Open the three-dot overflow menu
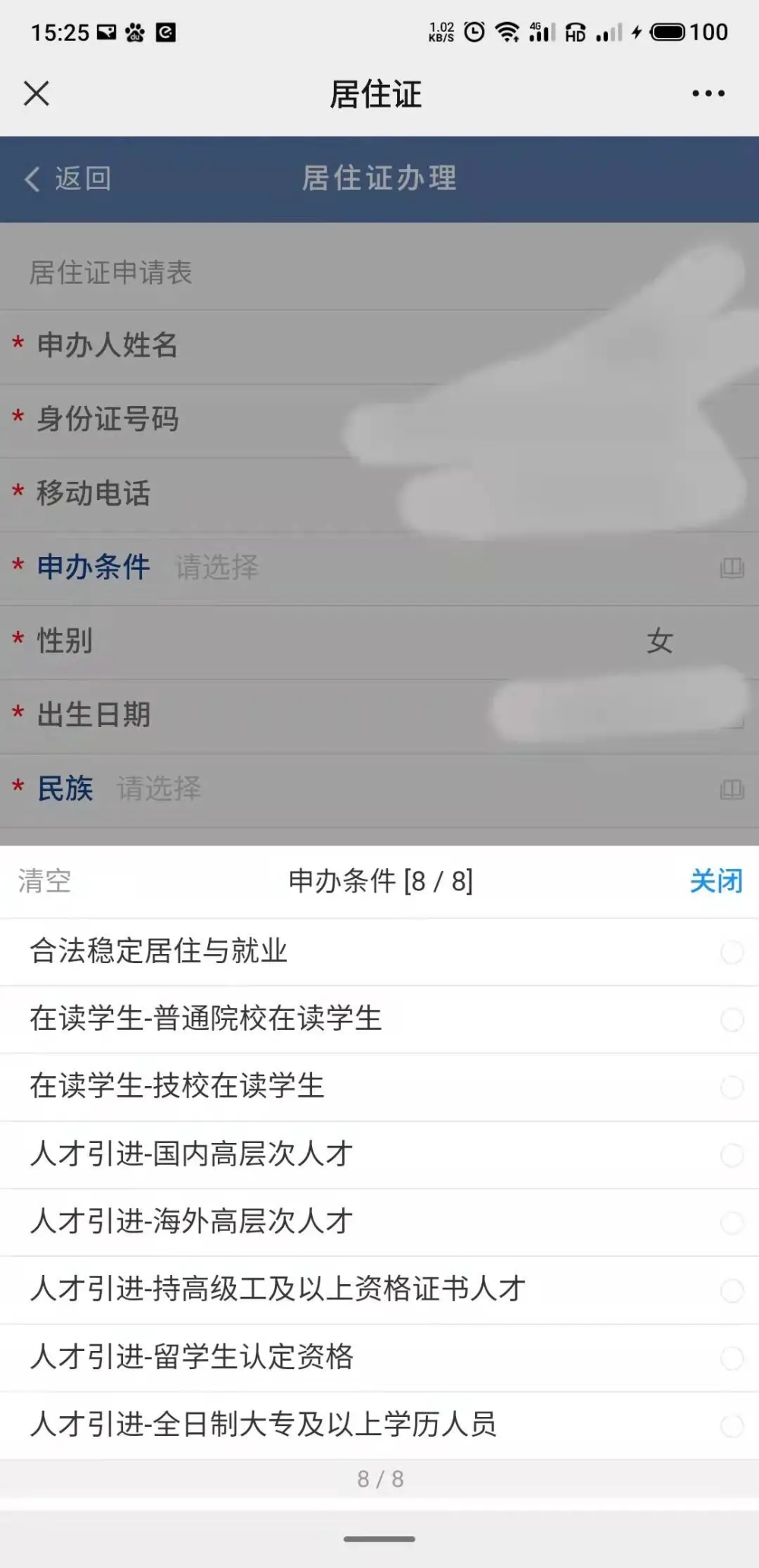Image resolution: width=759 pixels, height=1568 pixels. coord(708,94)
